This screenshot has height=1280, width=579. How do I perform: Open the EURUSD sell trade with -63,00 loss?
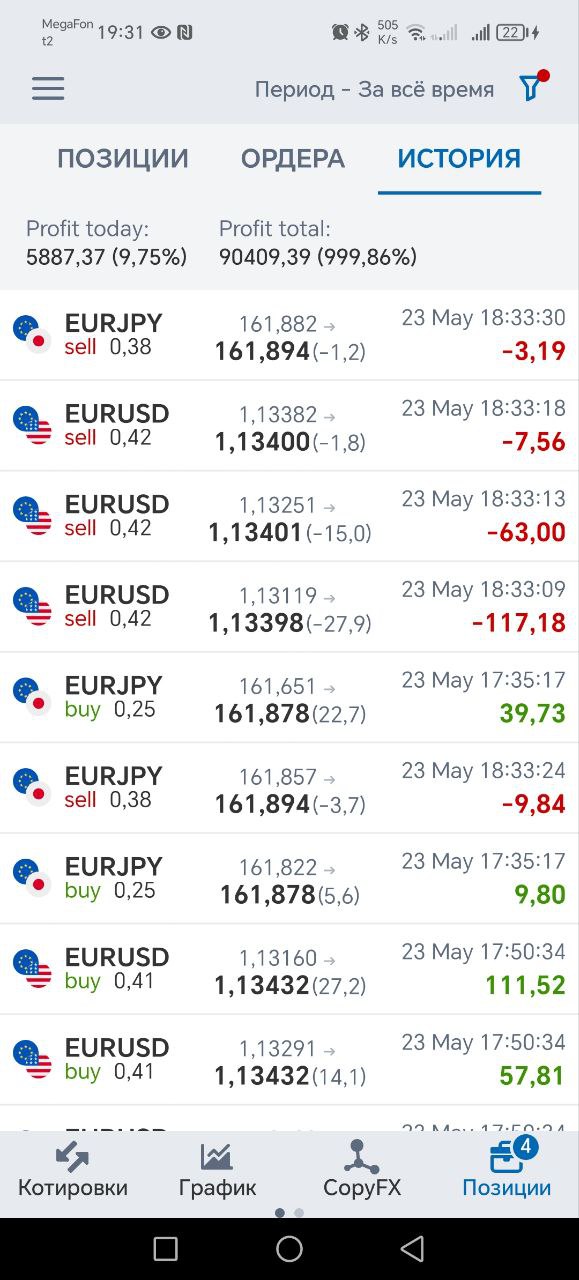[289, 516]
